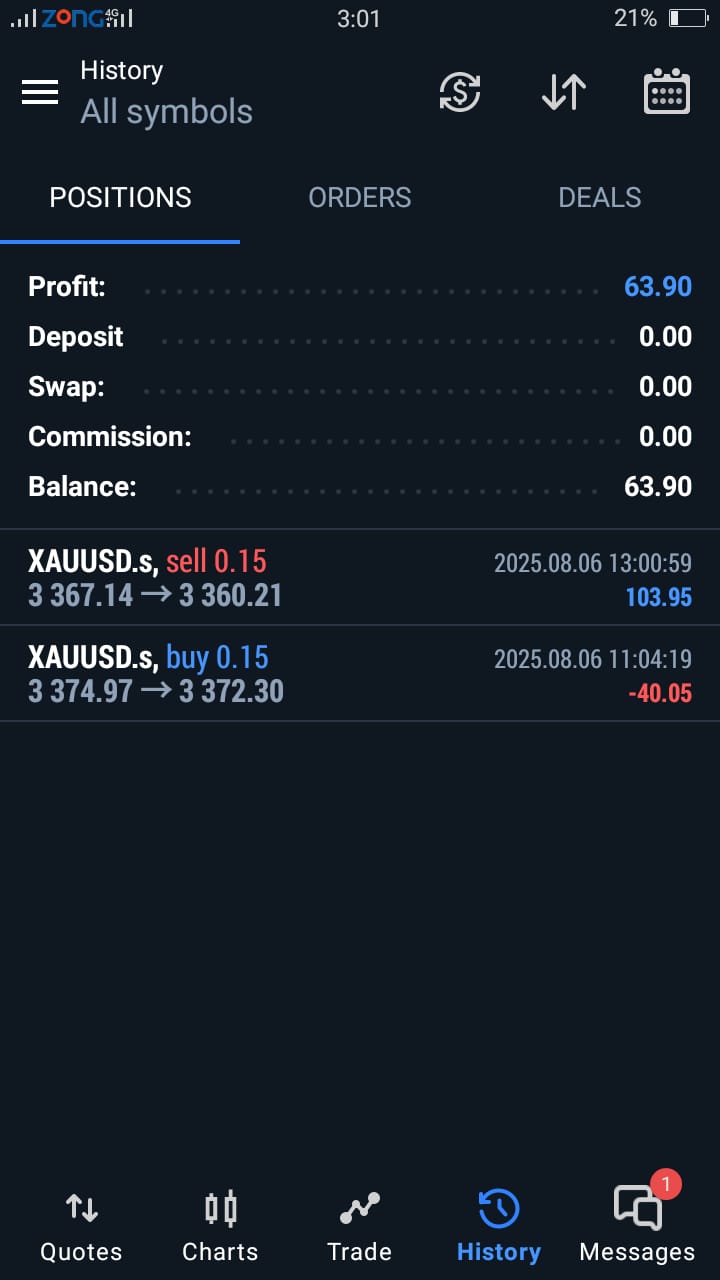
Task: Open the XAUUSD.s sell 0.15 position
Action: click(x=360, y=578)
